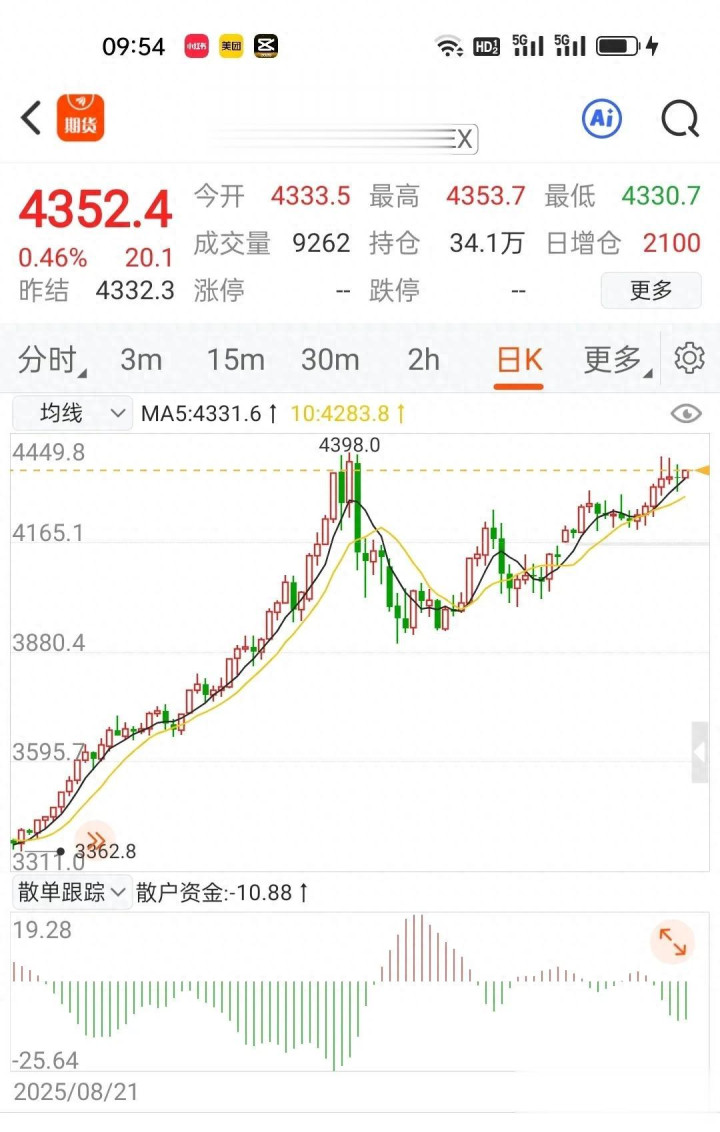
Task: Toggle indicator visibility with the eye icon
Action: coord(686,413)
